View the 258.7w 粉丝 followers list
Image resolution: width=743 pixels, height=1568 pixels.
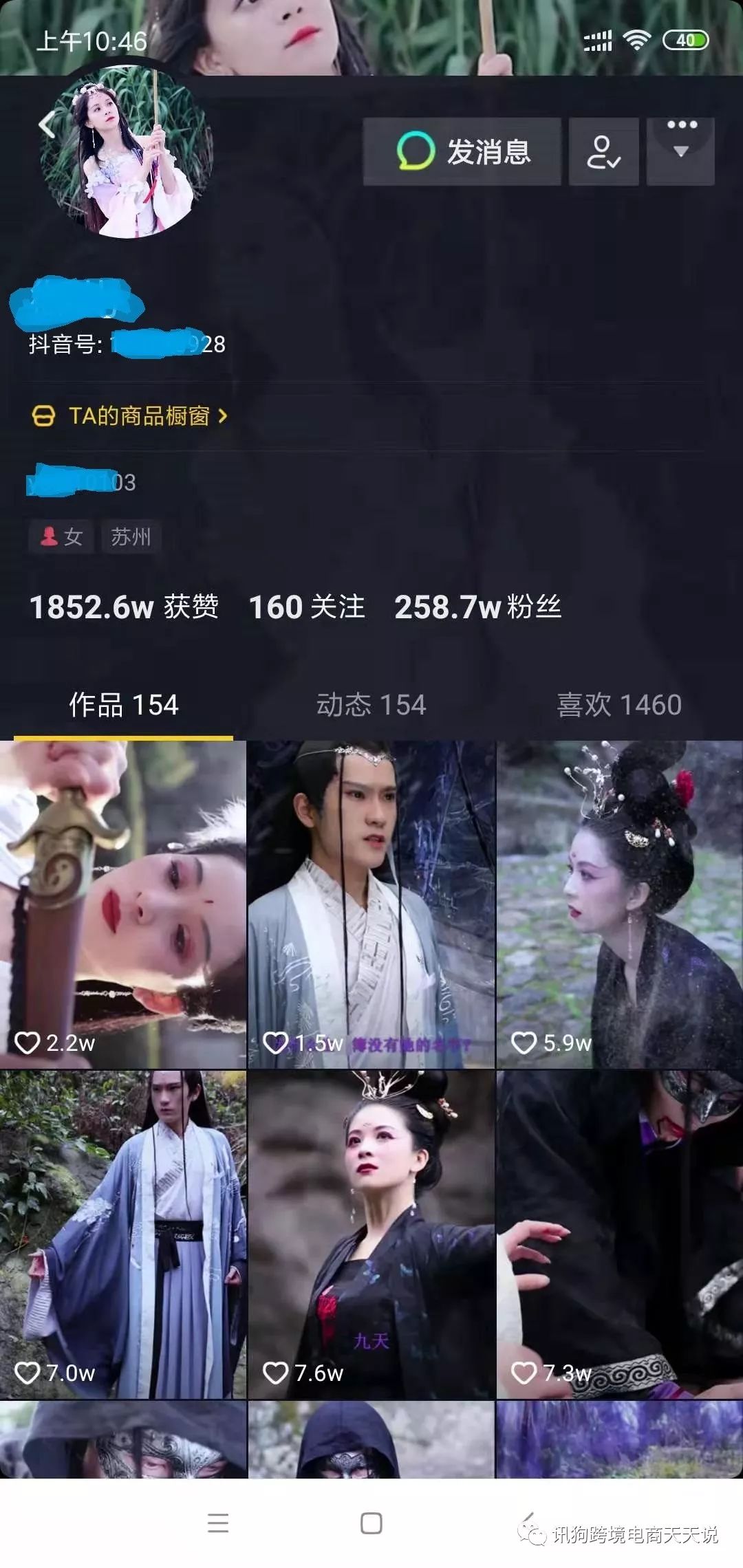coord(477,607)
